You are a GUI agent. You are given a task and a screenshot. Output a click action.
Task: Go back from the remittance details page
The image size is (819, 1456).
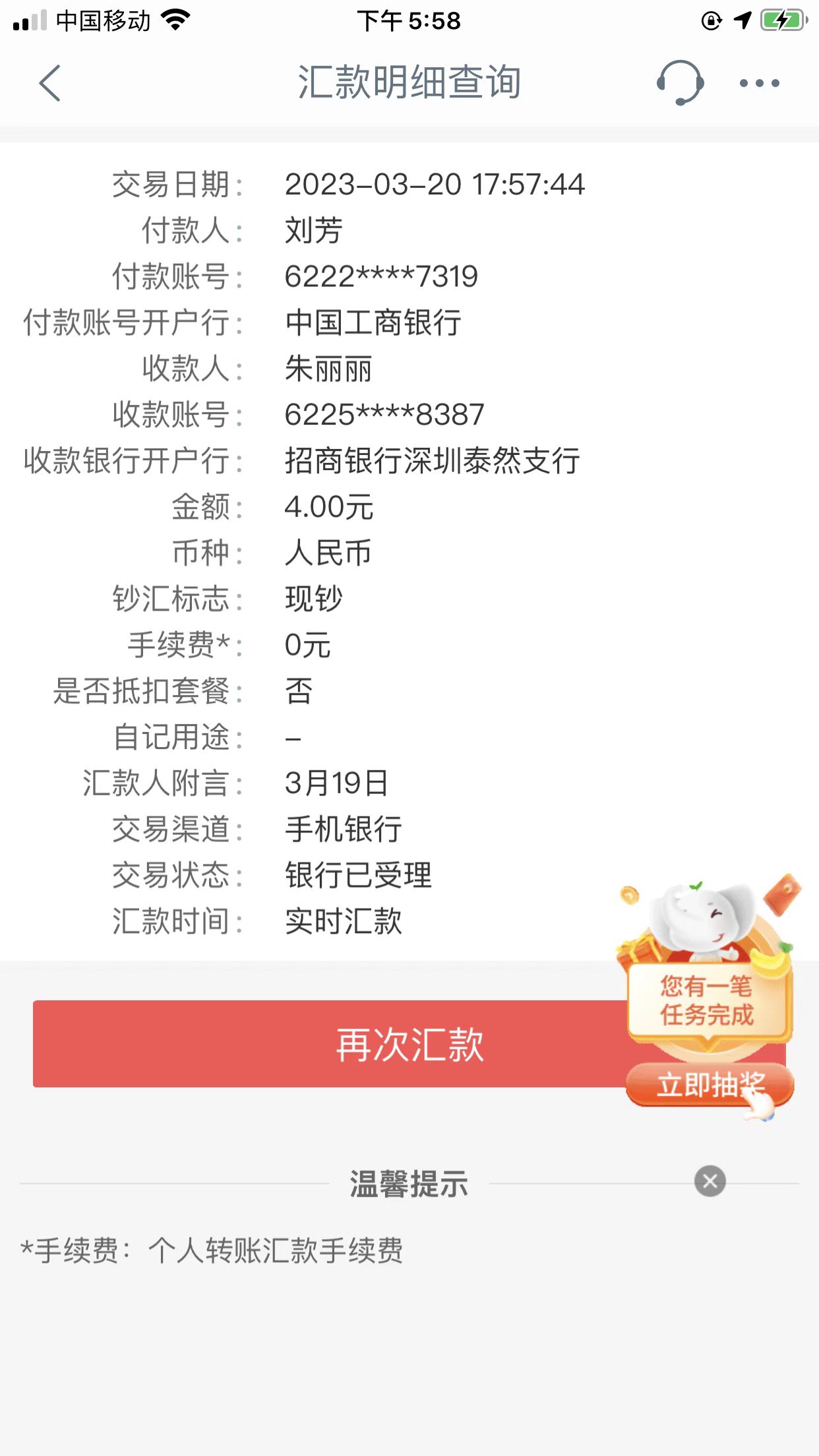tap(50, 83)
